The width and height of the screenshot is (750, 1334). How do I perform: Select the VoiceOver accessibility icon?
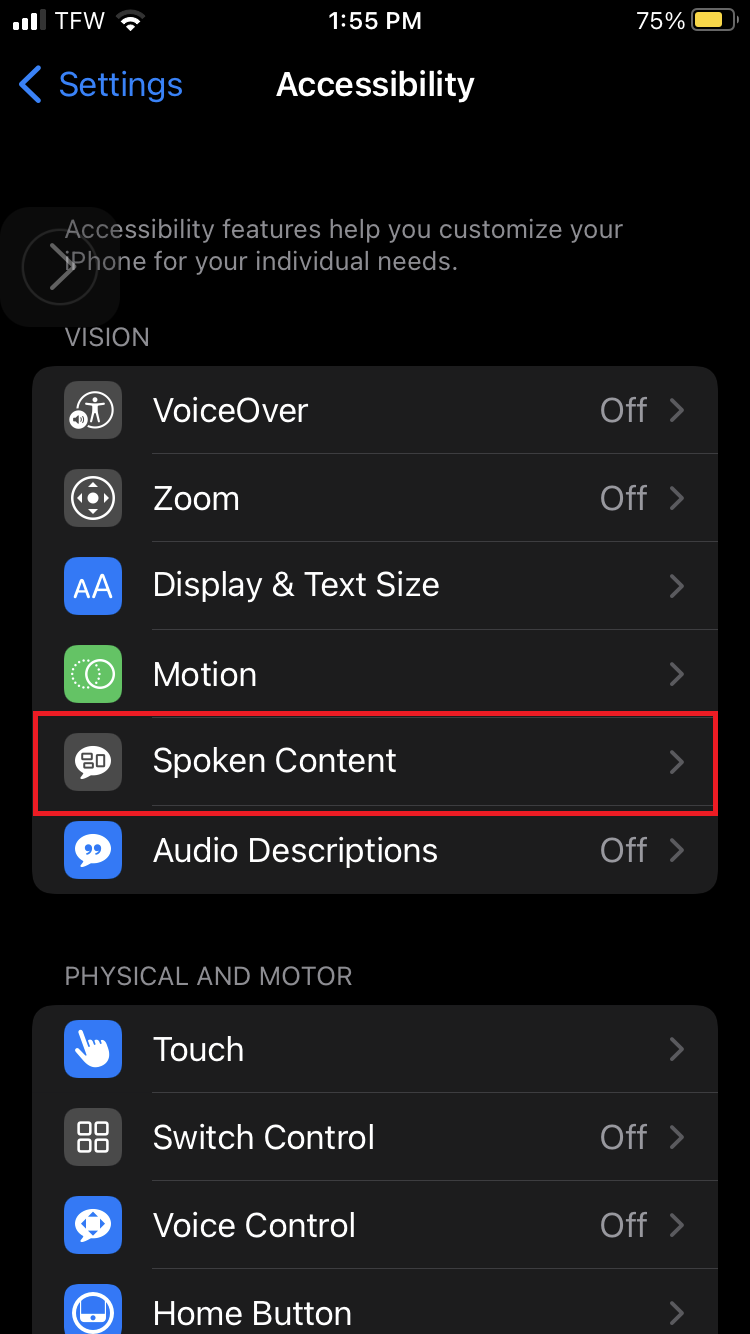pyautogui.click(x=92, y=410)
